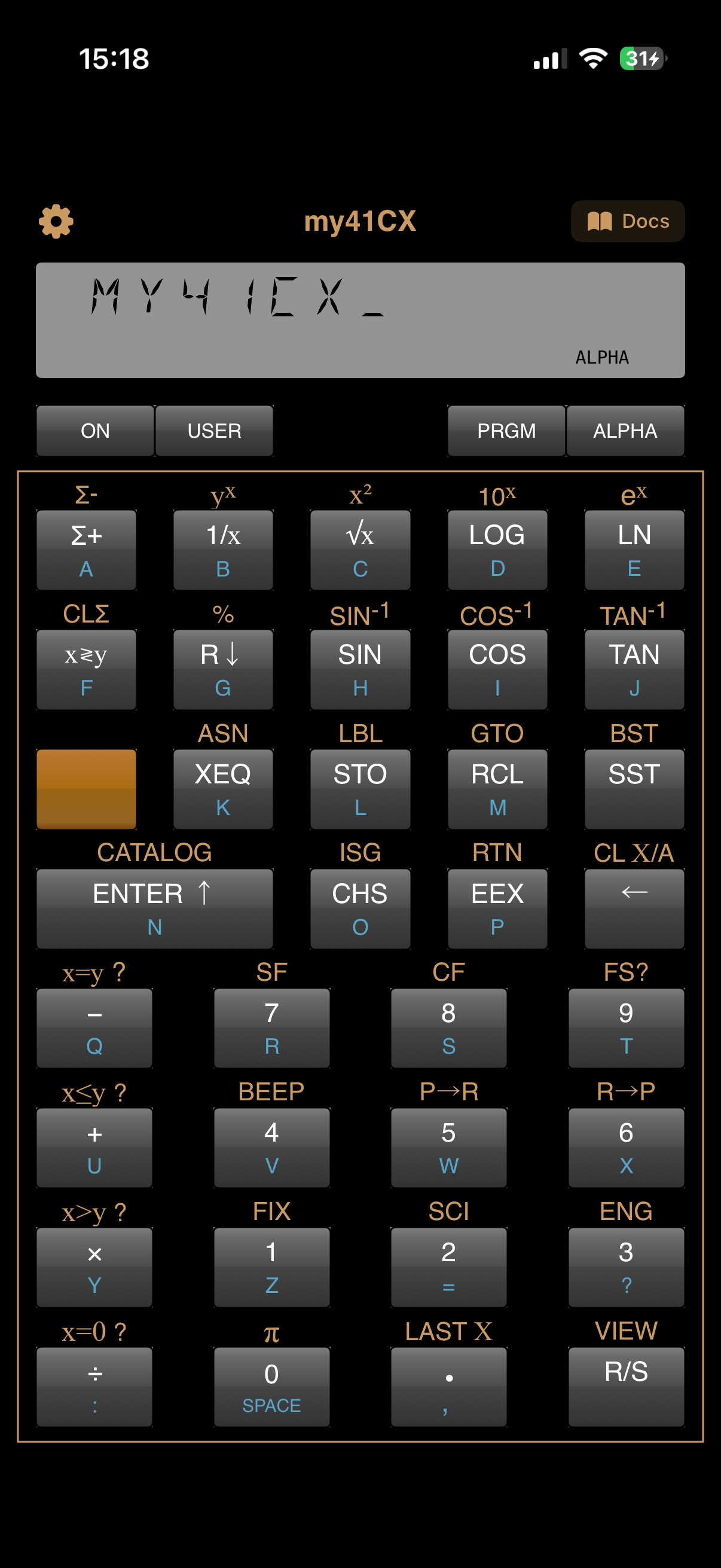Tap the R/S run-stop key
Image resolution: width=721 pixels, height=1568 pixels.
coord(626,1387)
